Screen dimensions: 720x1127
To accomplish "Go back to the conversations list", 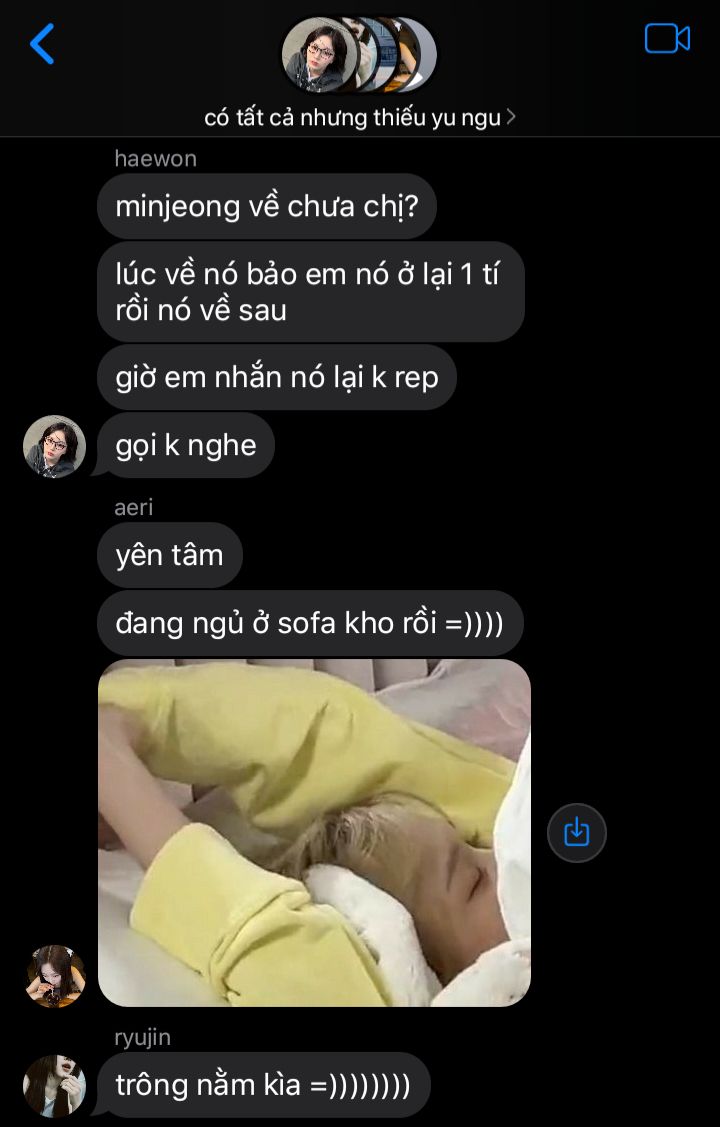I will coord(42,45).
